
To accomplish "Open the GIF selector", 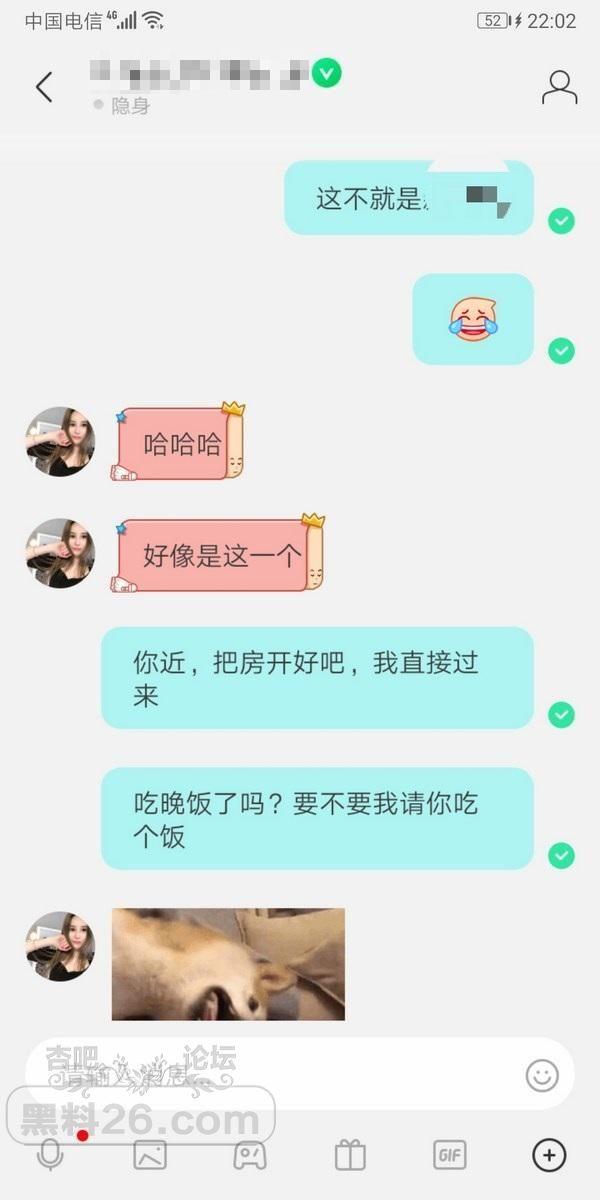I will pyautogui.click(x=449, y=1155).
